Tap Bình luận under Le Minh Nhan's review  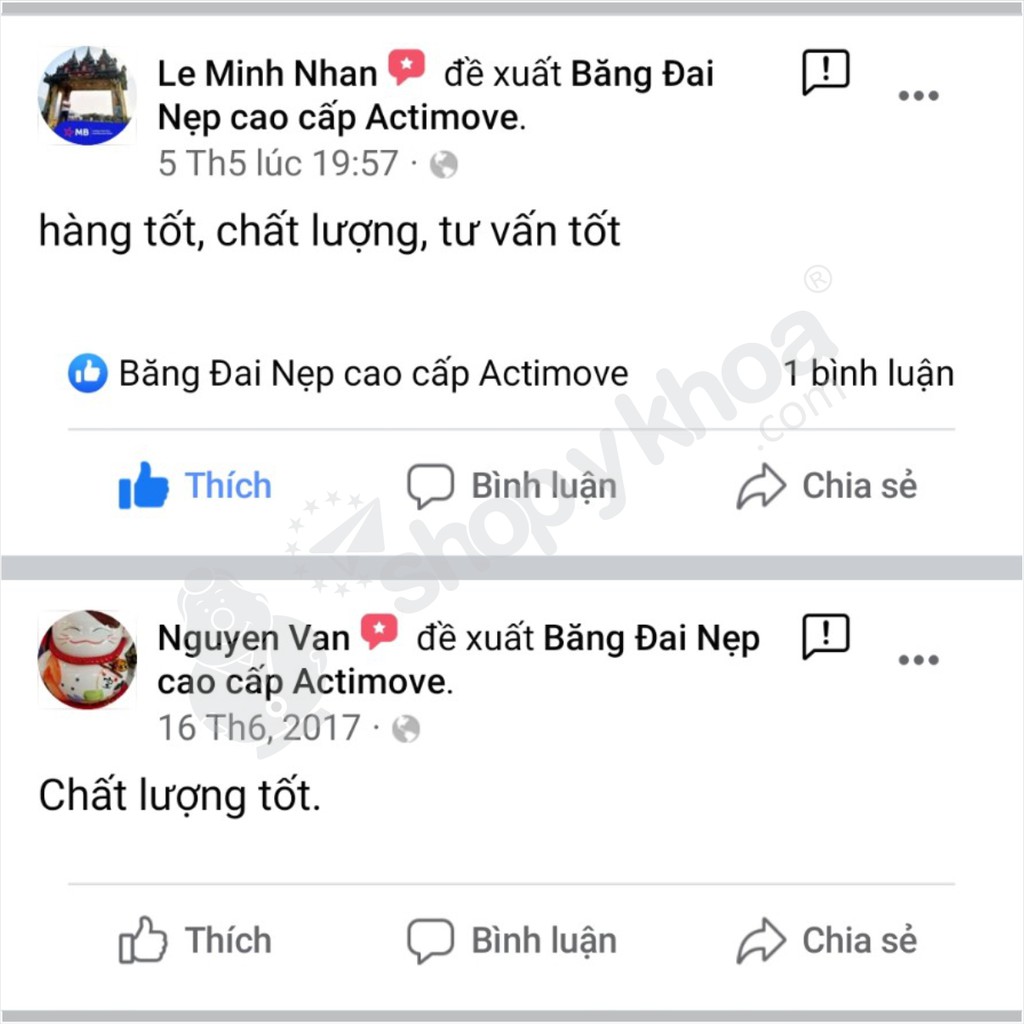point(512,486)
